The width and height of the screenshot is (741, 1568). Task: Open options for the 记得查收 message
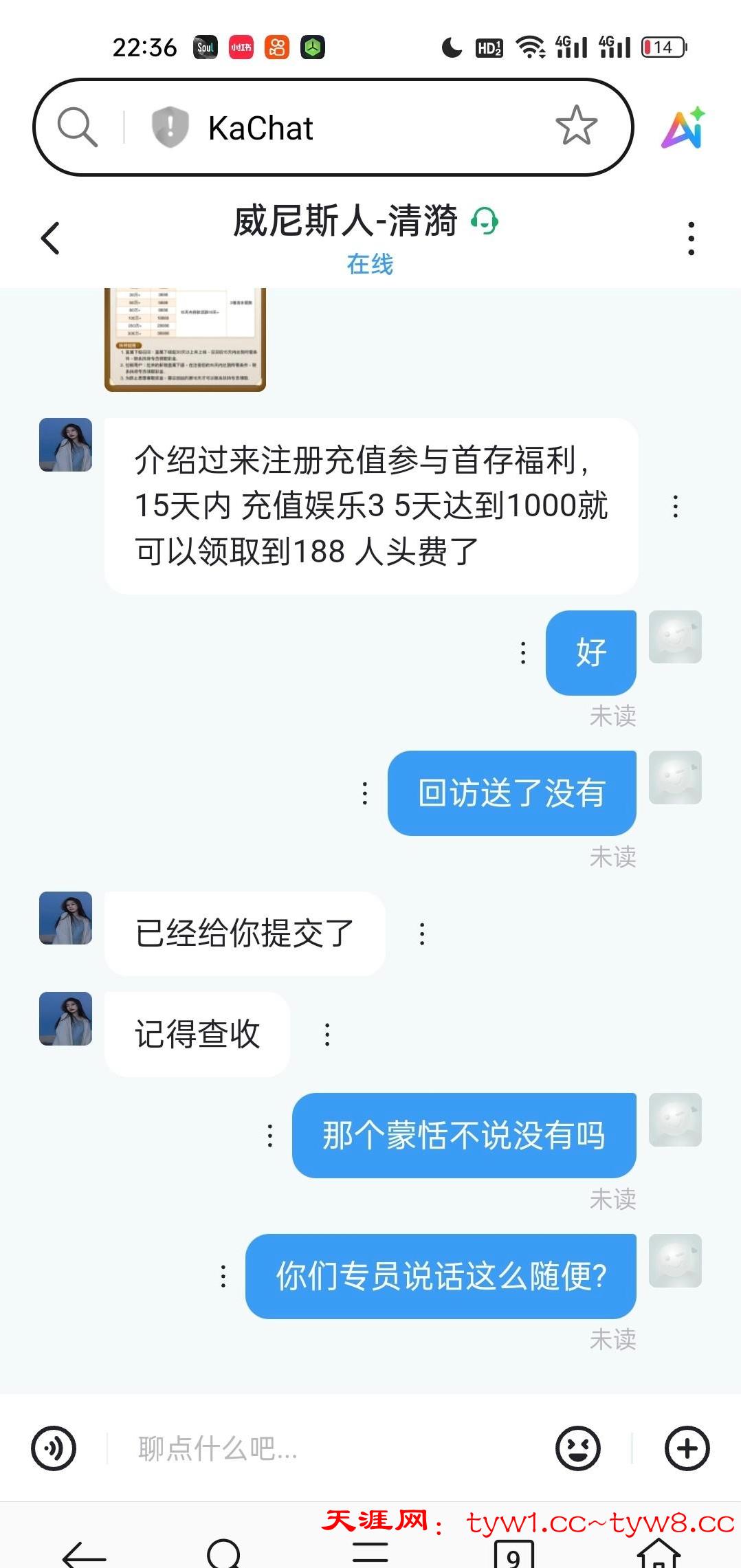(x=327, y=1035)
